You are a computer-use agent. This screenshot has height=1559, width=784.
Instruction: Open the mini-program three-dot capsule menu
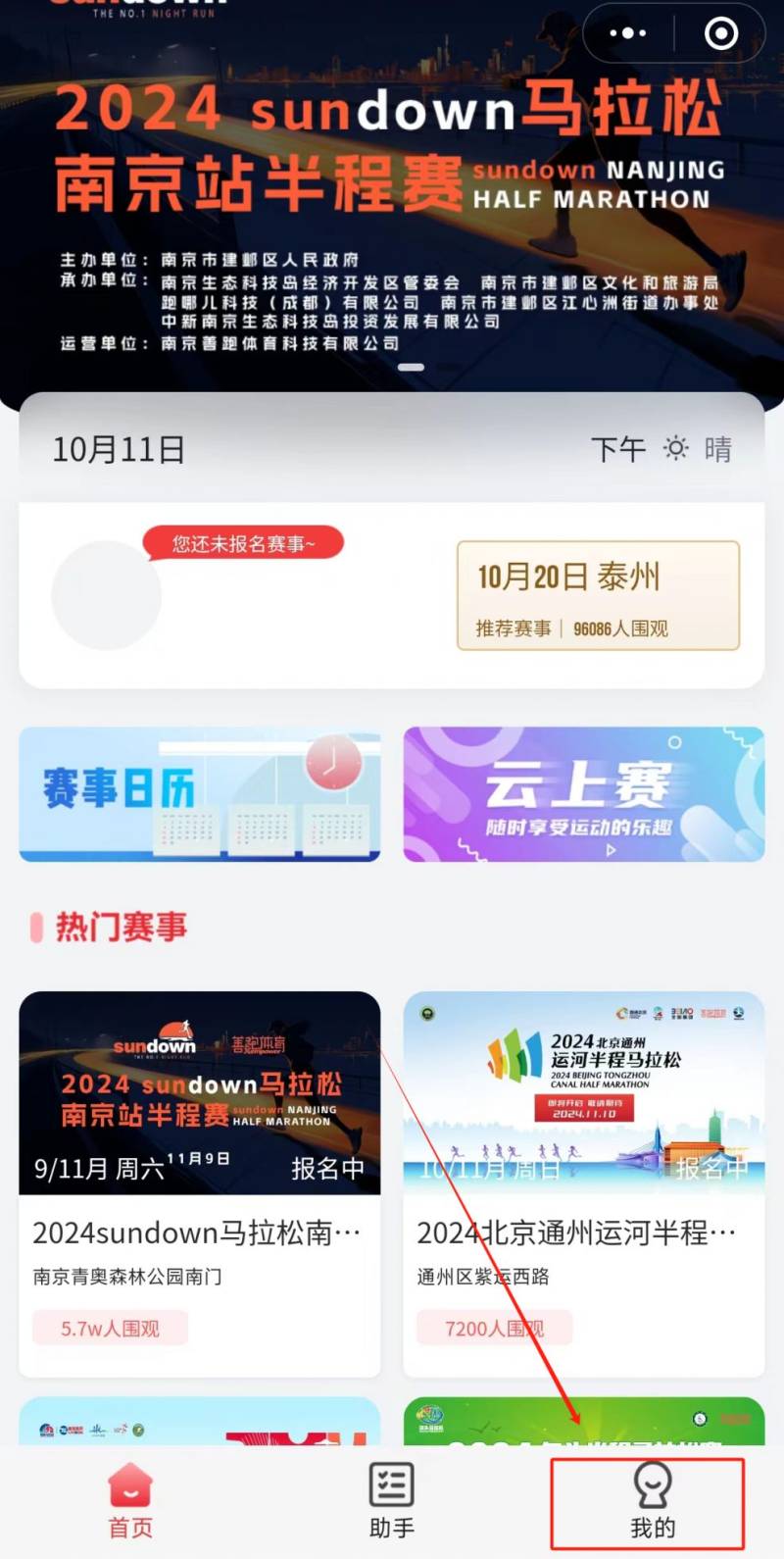(626, 32)
